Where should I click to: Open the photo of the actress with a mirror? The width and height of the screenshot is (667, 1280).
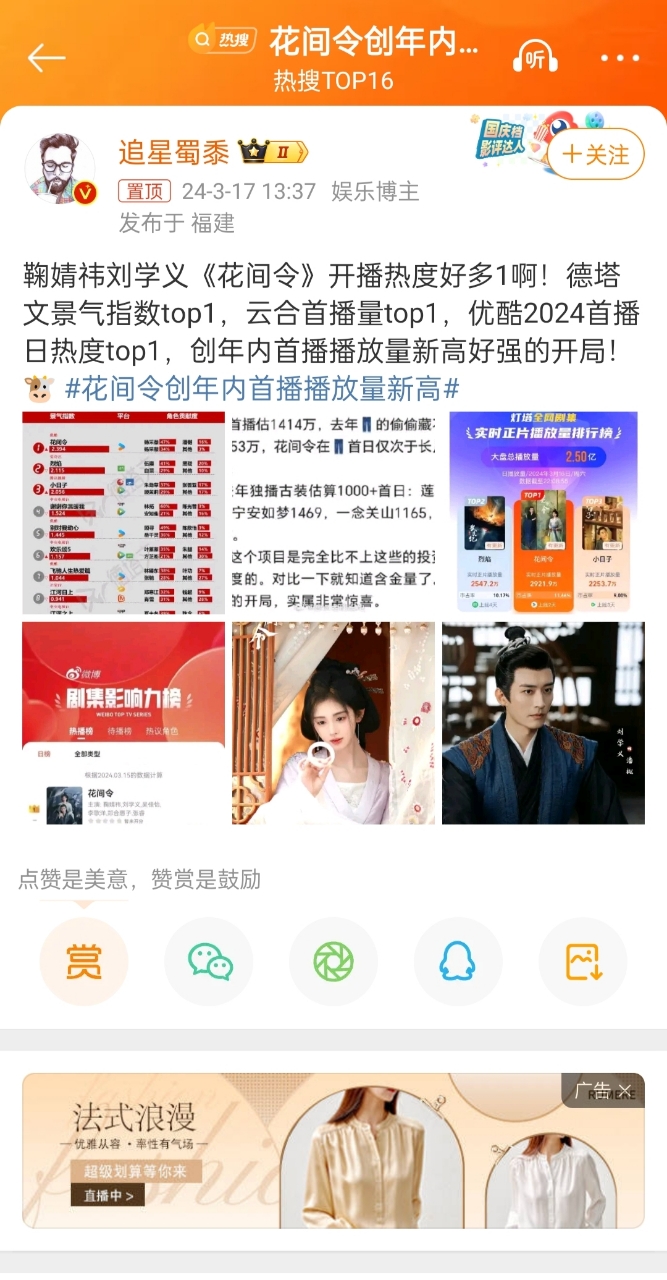[333, 723]
